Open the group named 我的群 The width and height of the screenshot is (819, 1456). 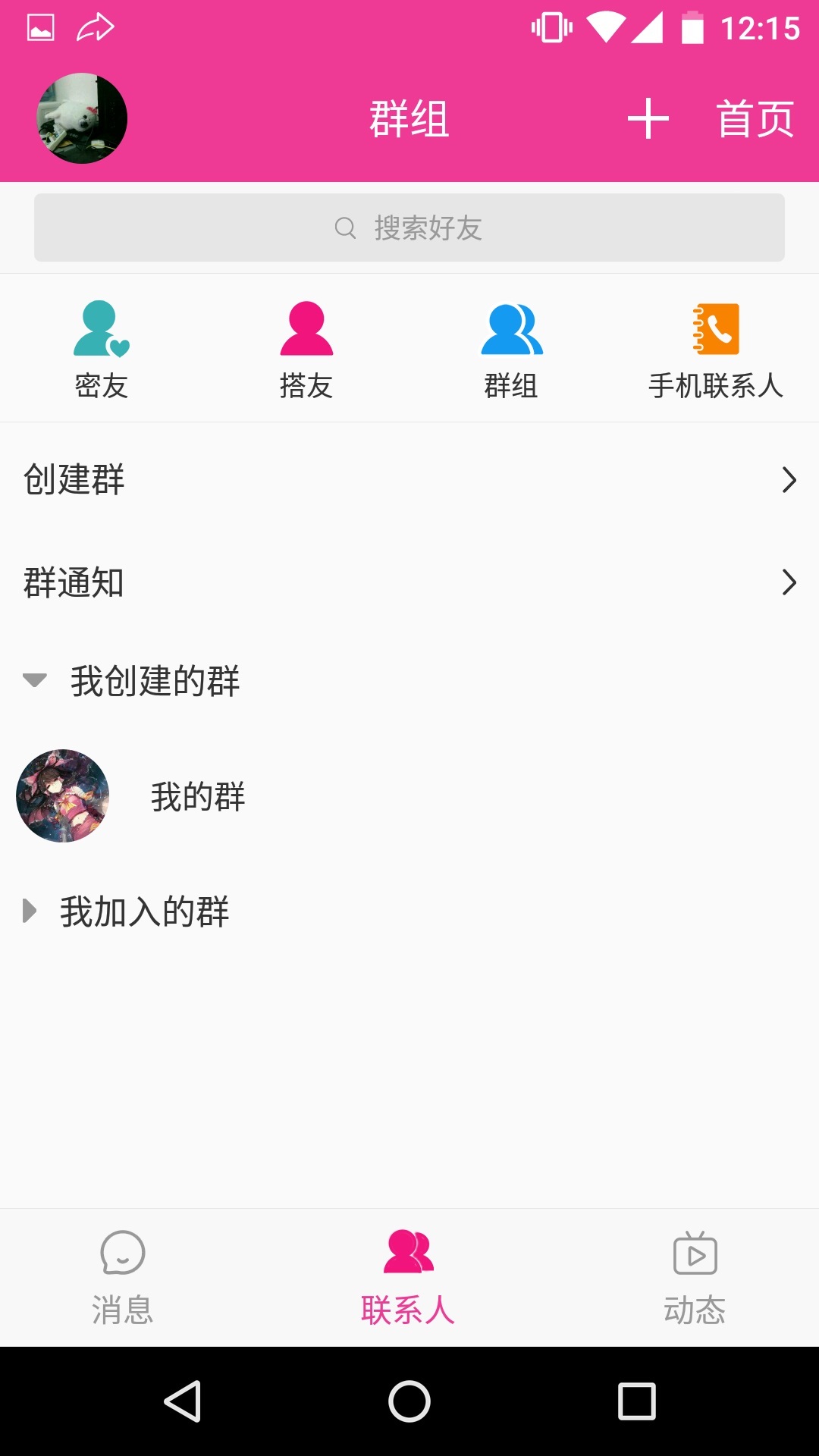(197, 796)
